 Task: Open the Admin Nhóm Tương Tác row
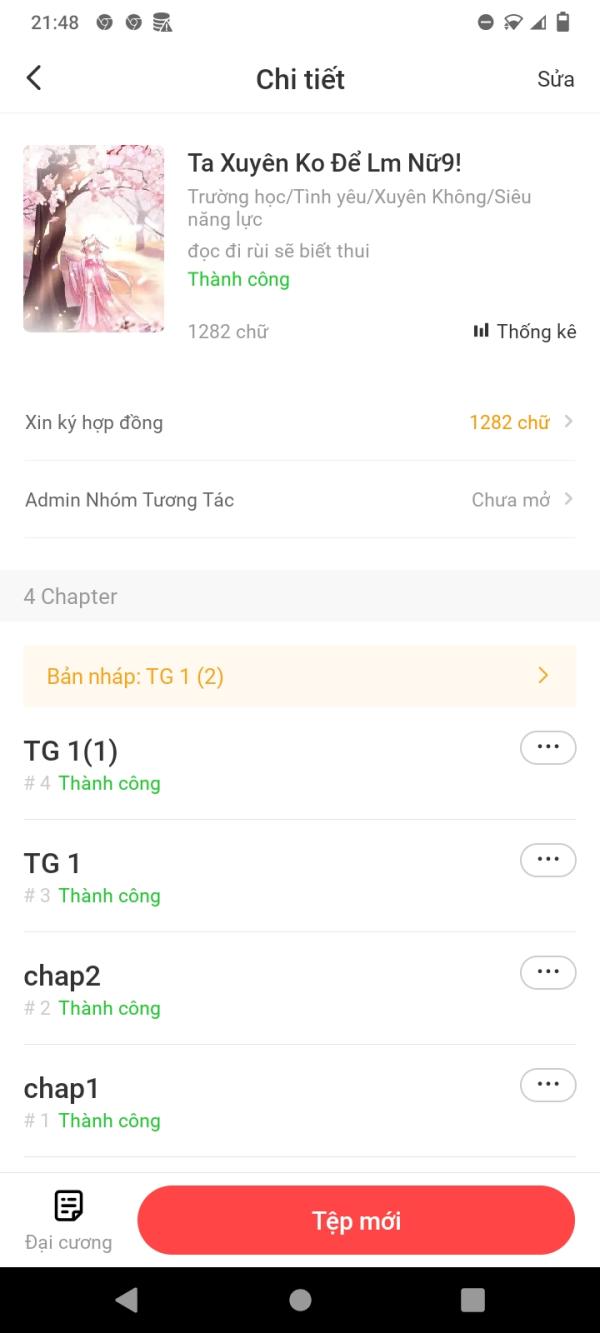pos(300,499)
